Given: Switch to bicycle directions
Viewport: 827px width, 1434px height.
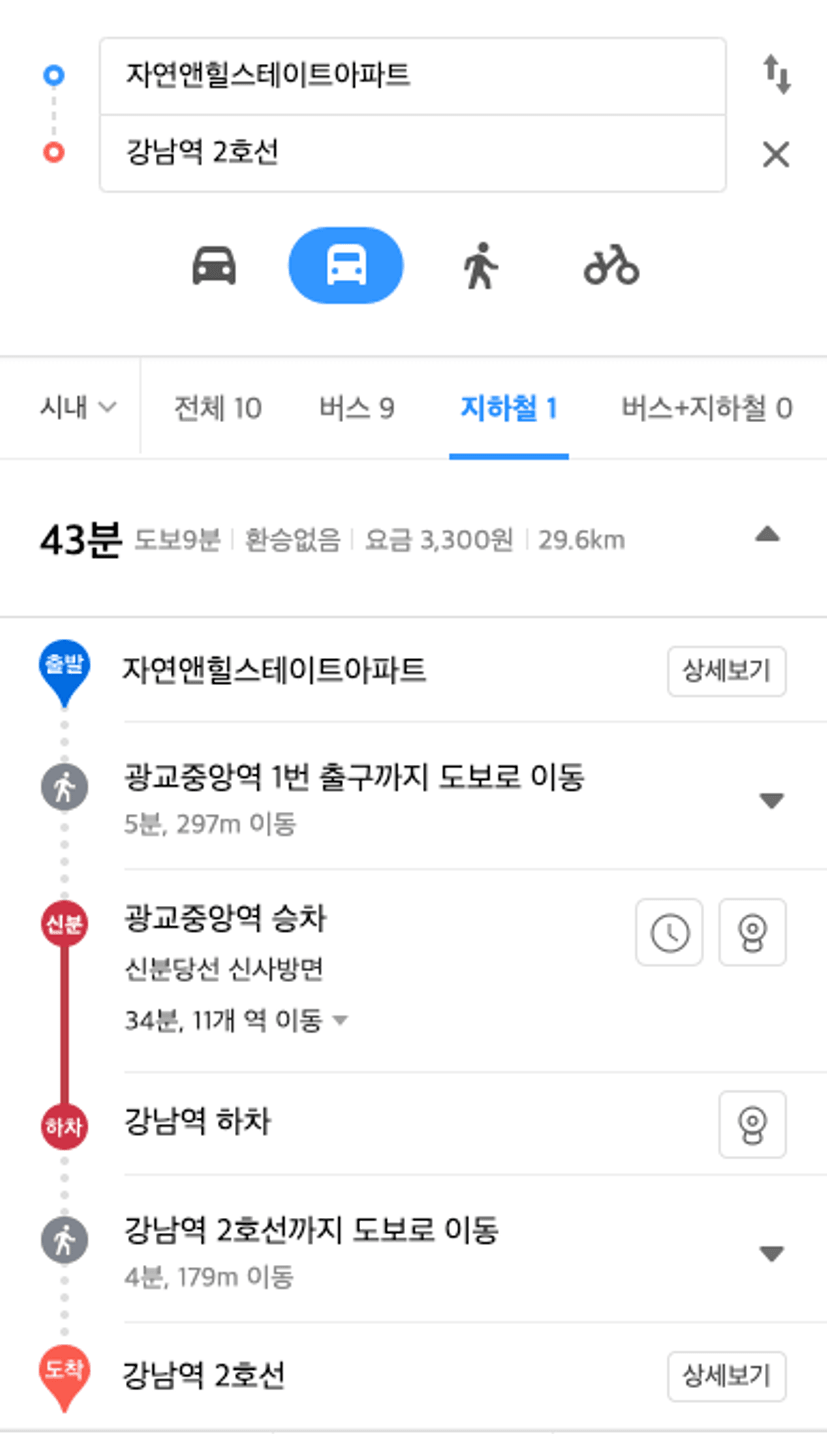Looking at the screenshot, I should (x=611, y=266).
